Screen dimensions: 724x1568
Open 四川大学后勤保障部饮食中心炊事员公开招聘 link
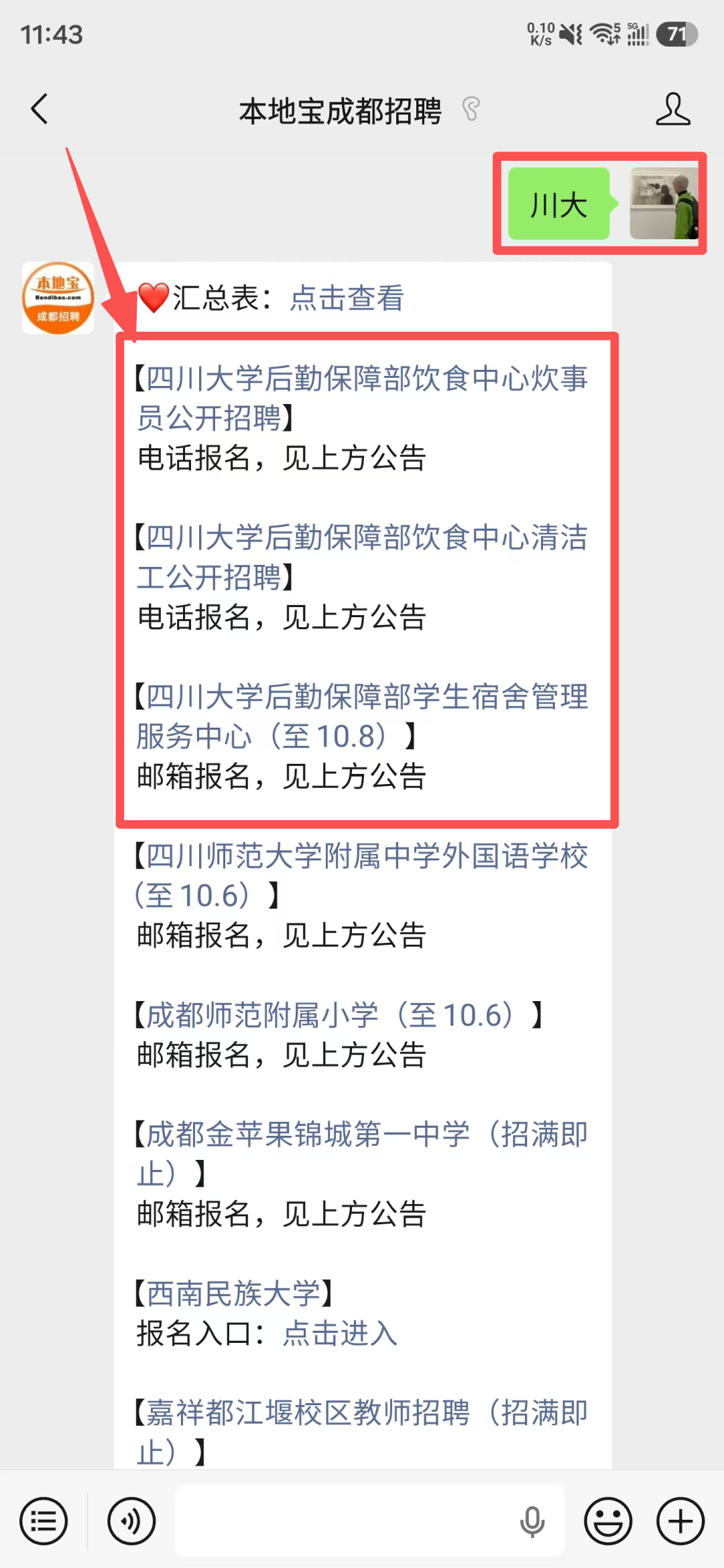(362, 398)
